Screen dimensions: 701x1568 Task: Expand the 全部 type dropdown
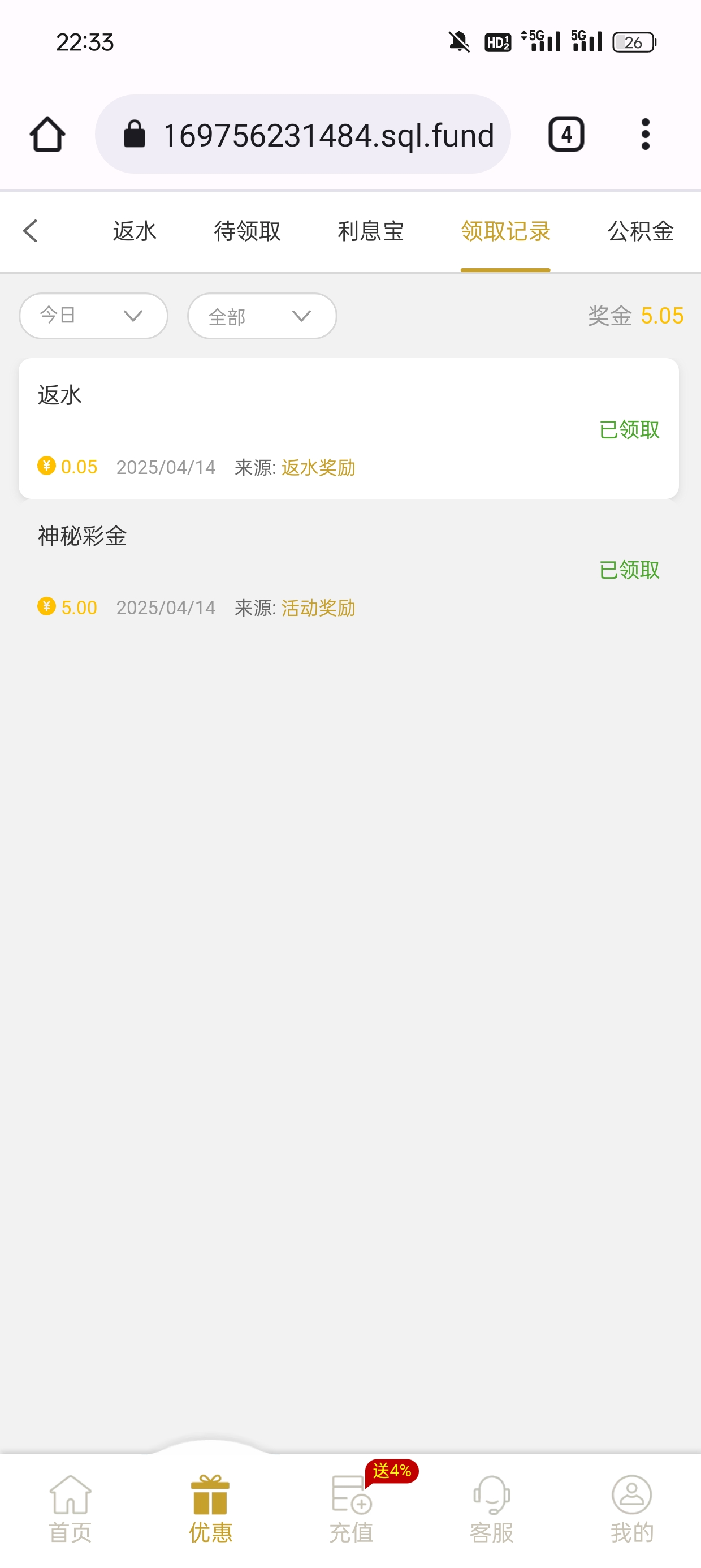click(262, 316)
